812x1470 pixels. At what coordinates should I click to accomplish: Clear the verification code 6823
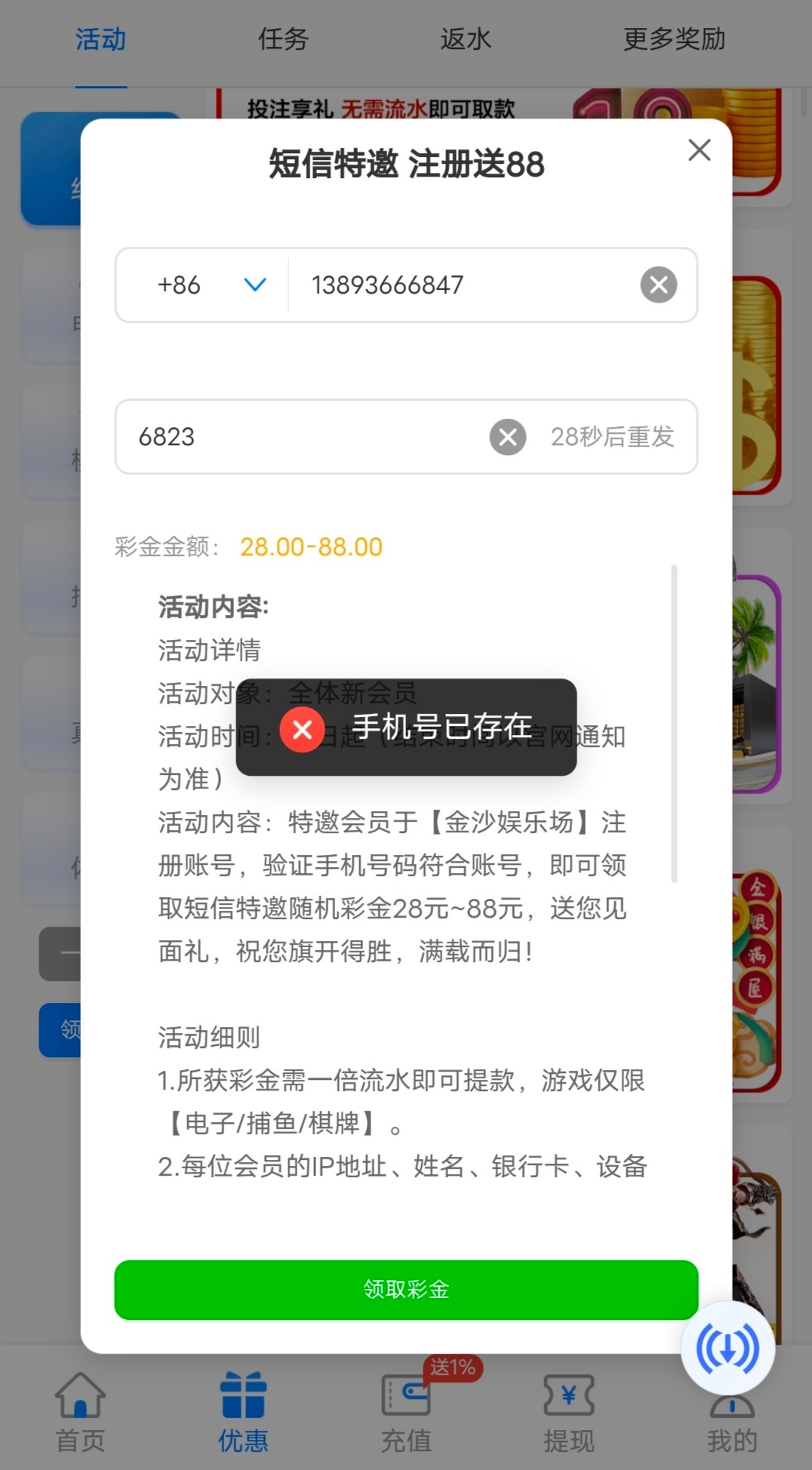(508, 437)
